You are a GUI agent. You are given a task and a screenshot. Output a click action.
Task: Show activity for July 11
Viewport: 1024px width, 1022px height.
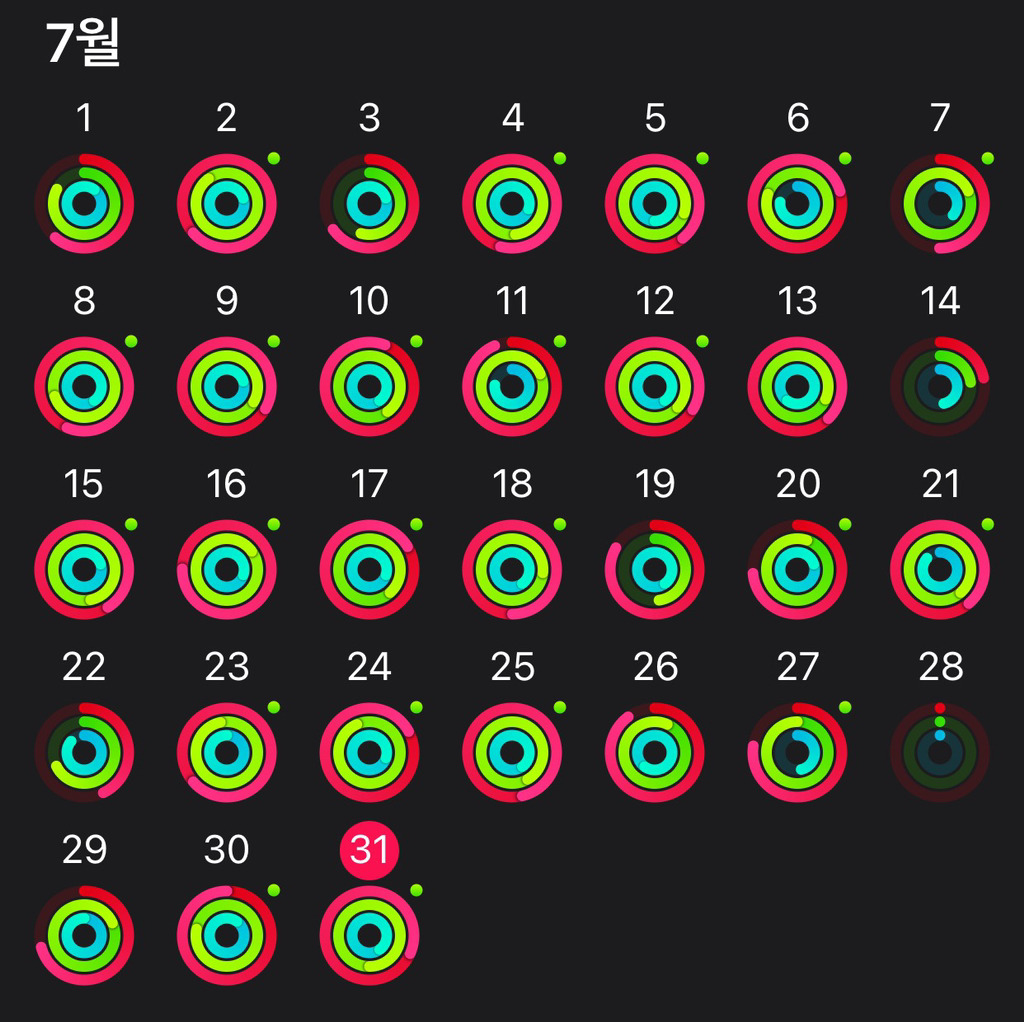[512, 387]
